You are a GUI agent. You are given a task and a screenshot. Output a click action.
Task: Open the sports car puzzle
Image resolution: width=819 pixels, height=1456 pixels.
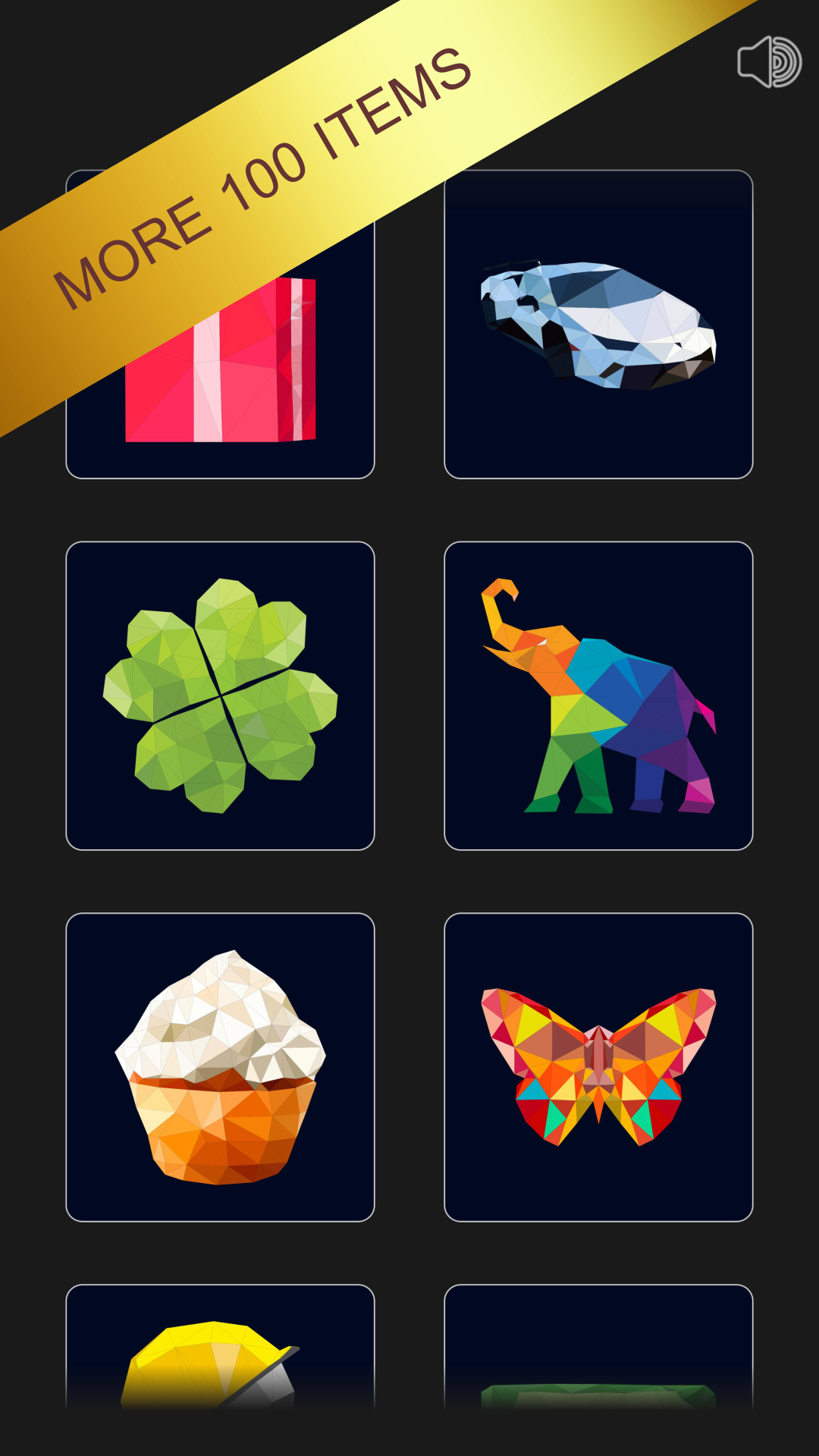click(598, 325)
